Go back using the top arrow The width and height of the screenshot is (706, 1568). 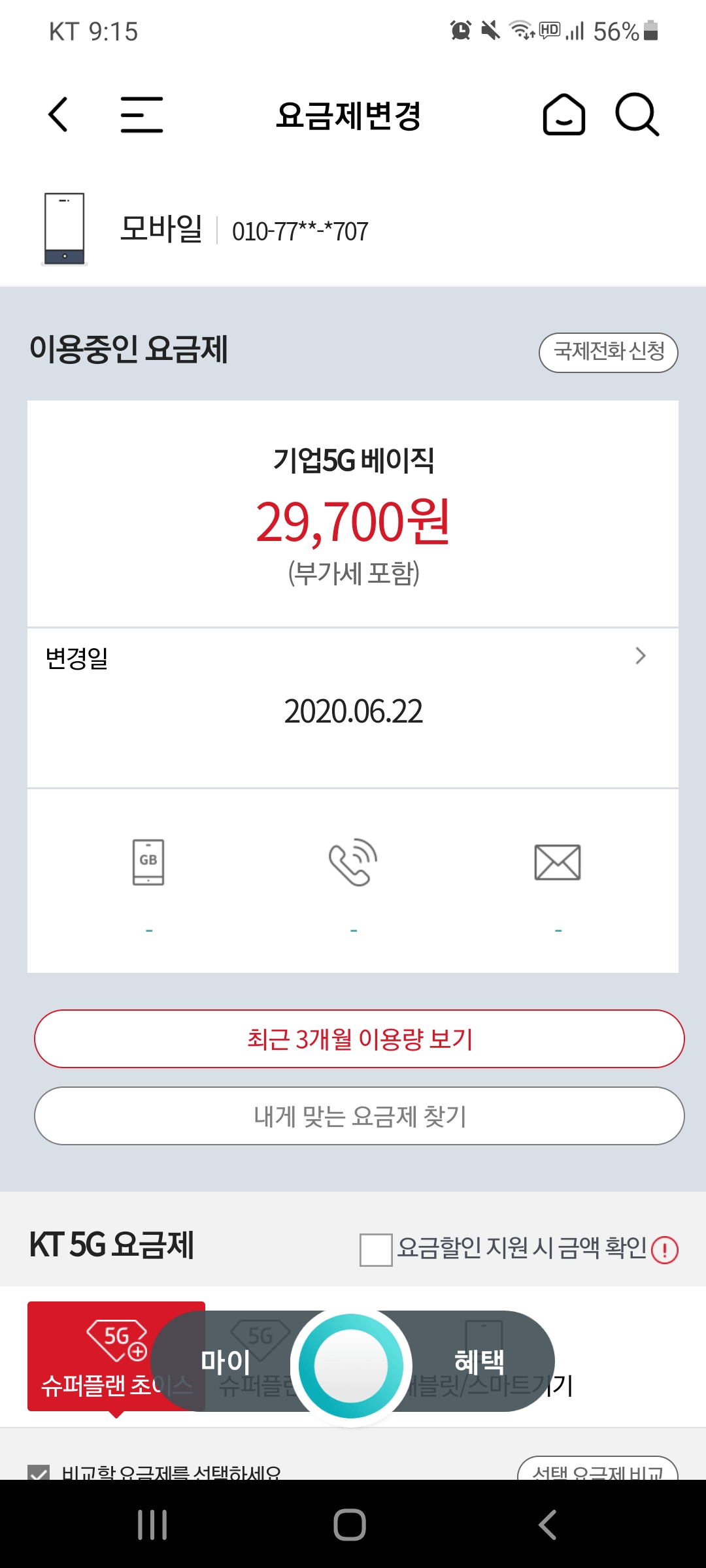point(58,115)
